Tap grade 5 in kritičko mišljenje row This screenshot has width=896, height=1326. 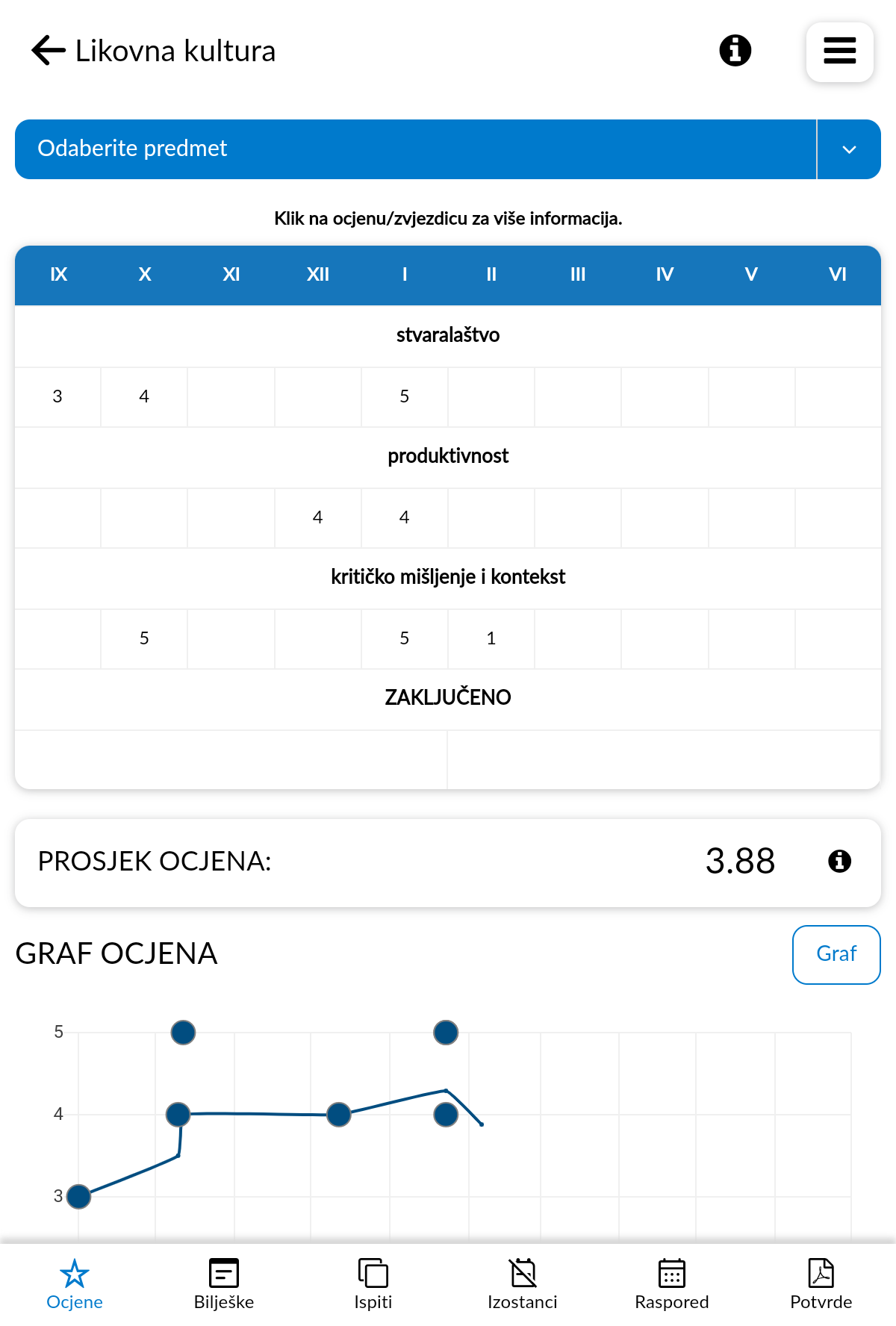point(144,638)
